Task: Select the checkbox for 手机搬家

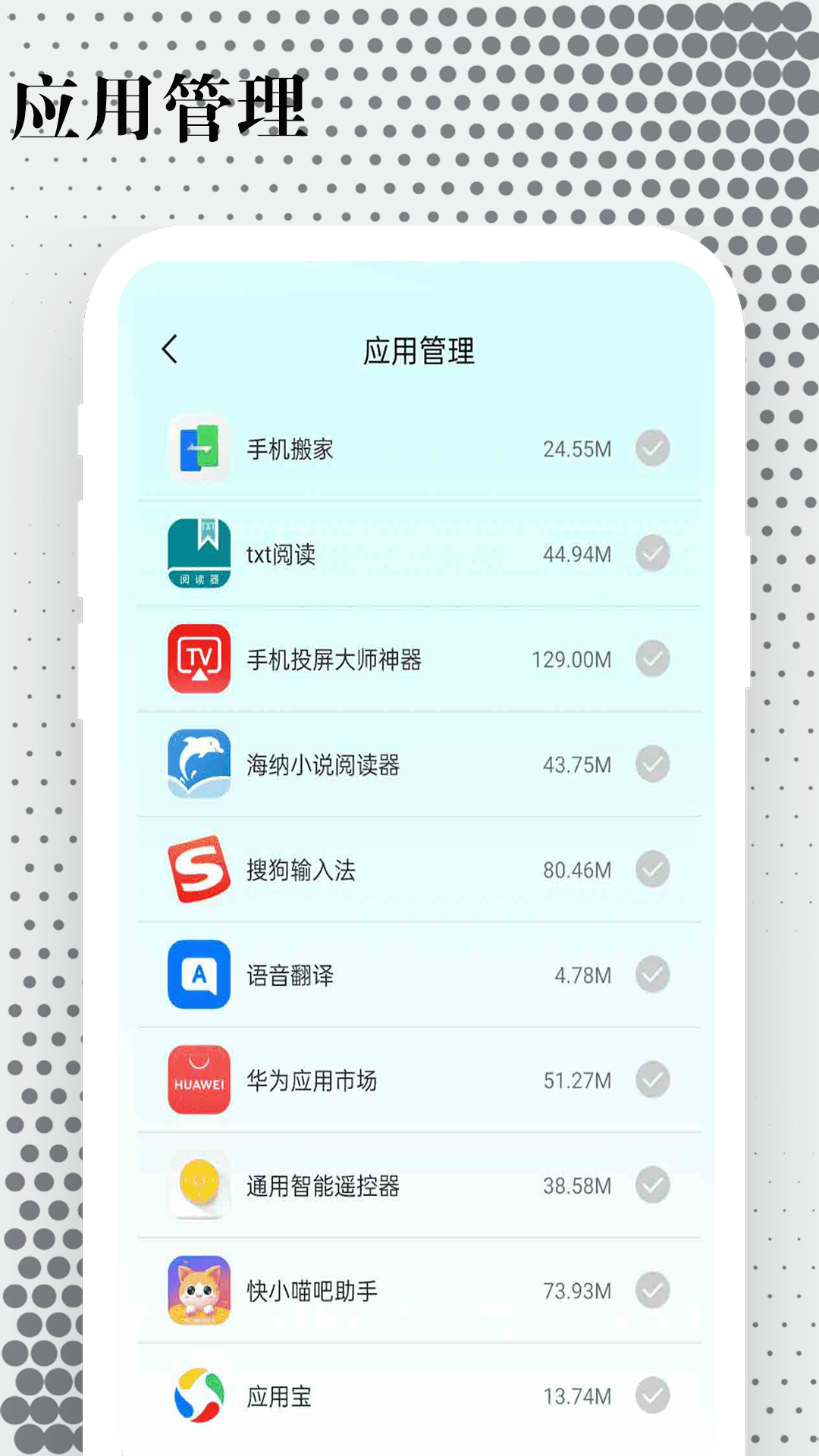Action: (x=653, y=447)
